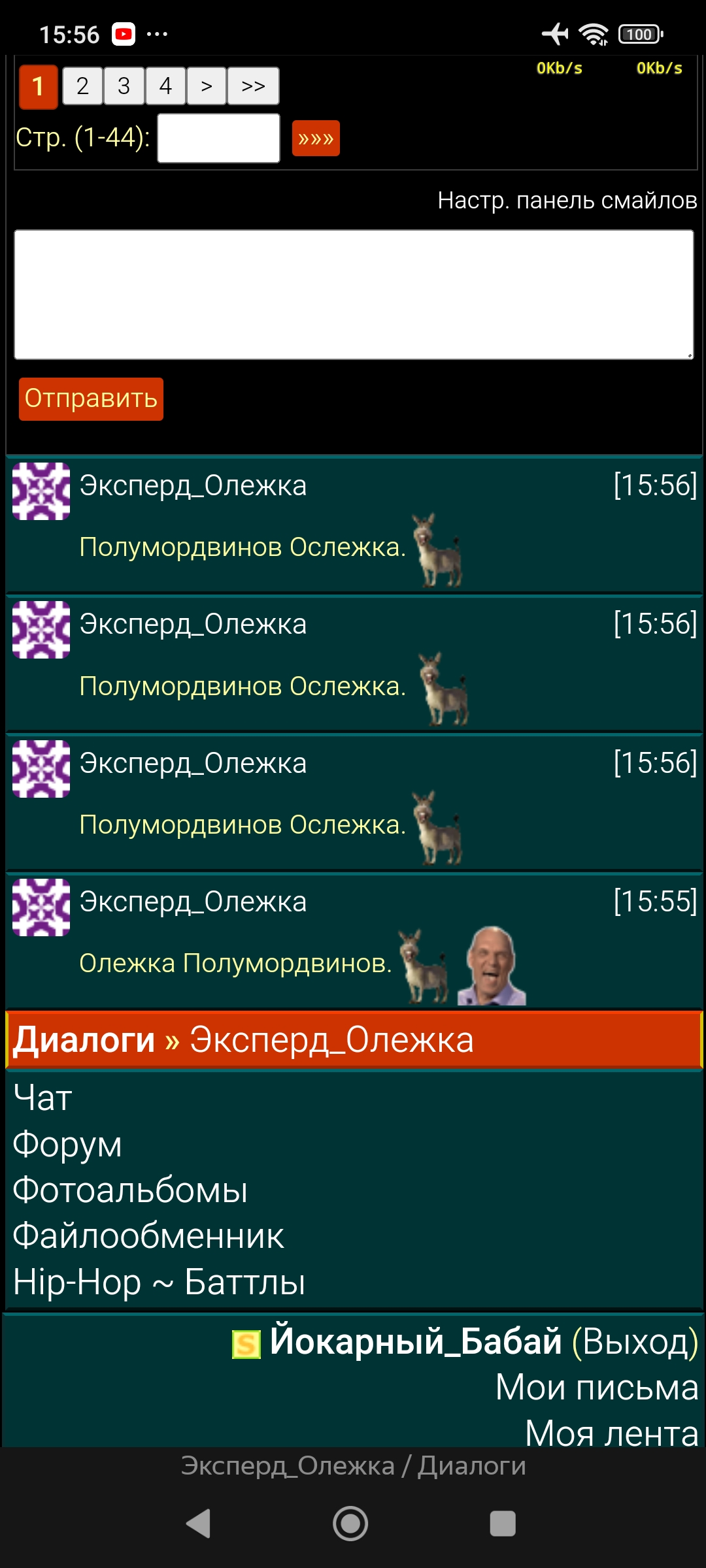The height and width of the screenshot is (1568, 706).
Task: Open Эксперд_Олежка profile from 15:55 message
Action: tap(193, 902)
